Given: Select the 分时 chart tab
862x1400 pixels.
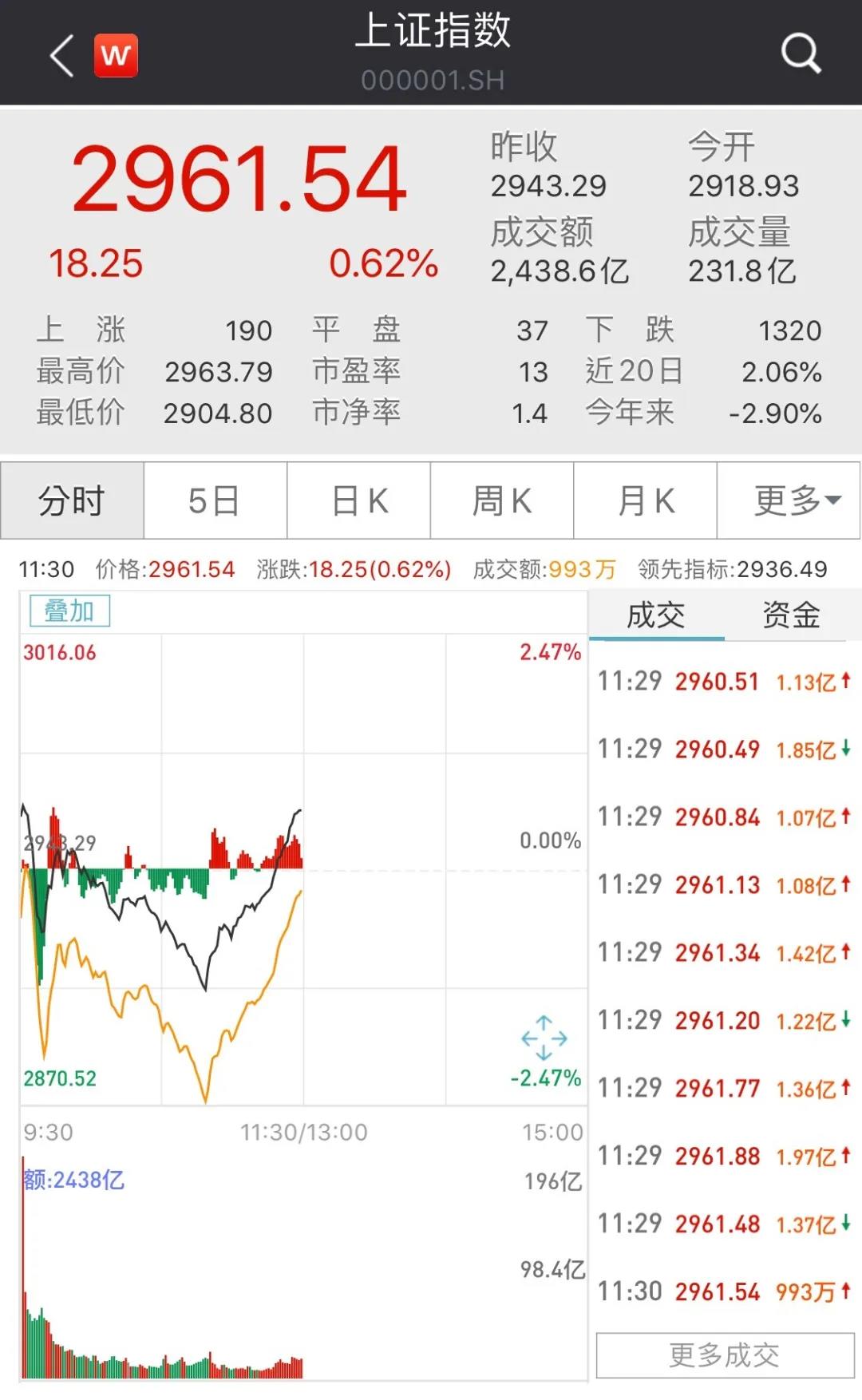Looking at the screenshot, I should click(72, 500).
